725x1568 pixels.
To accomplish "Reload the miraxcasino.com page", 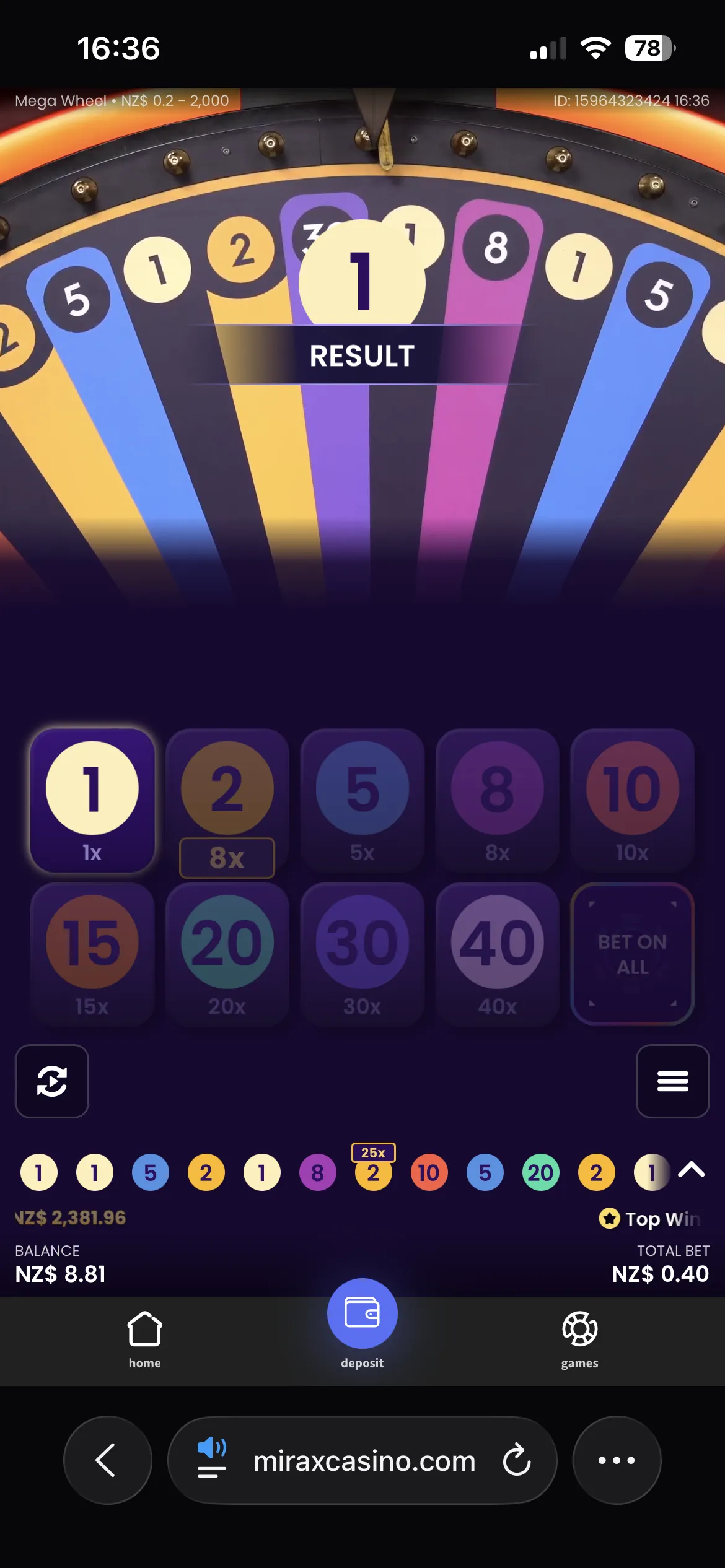I will [517, 1460].
